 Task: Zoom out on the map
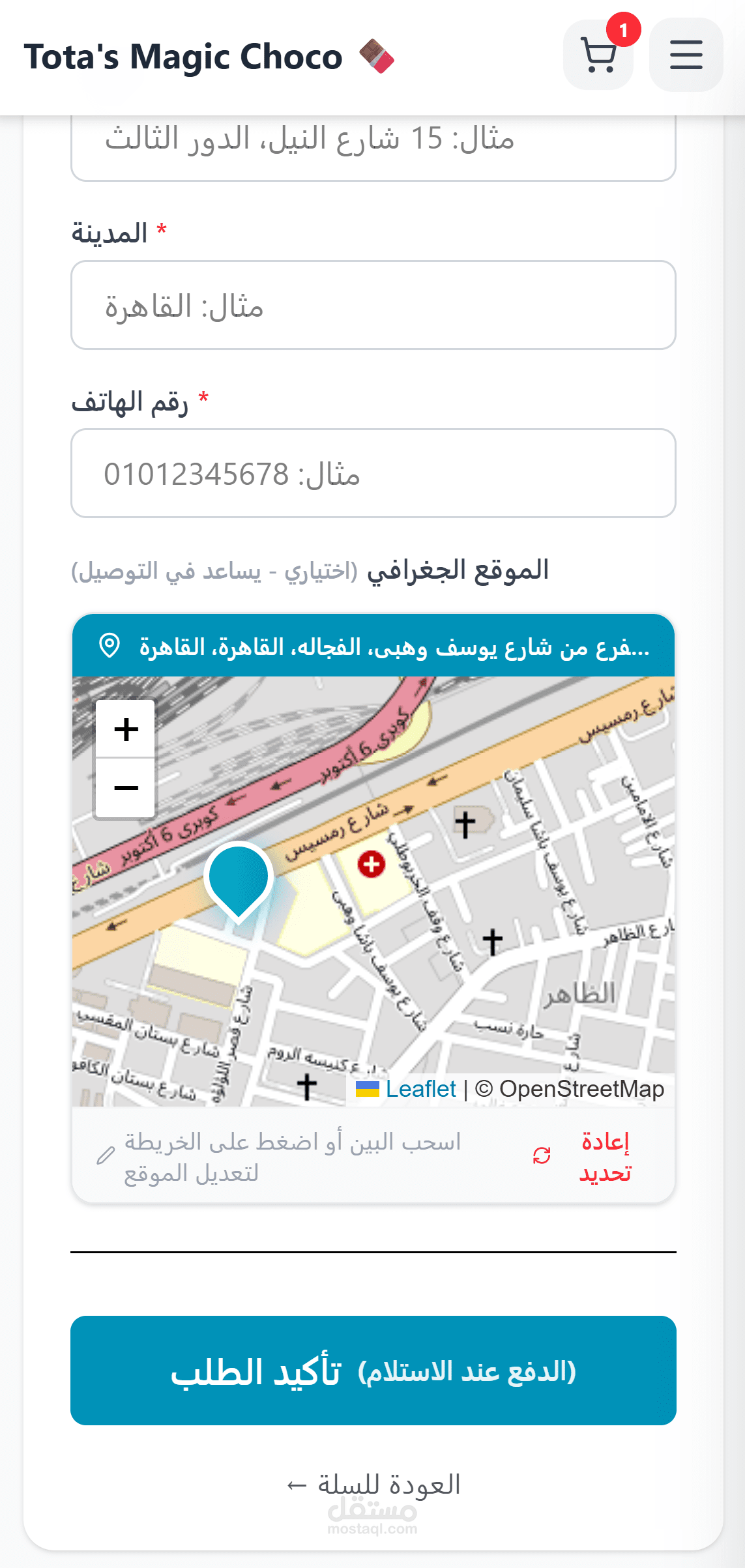pyautogui.click(x=126, y=788)
